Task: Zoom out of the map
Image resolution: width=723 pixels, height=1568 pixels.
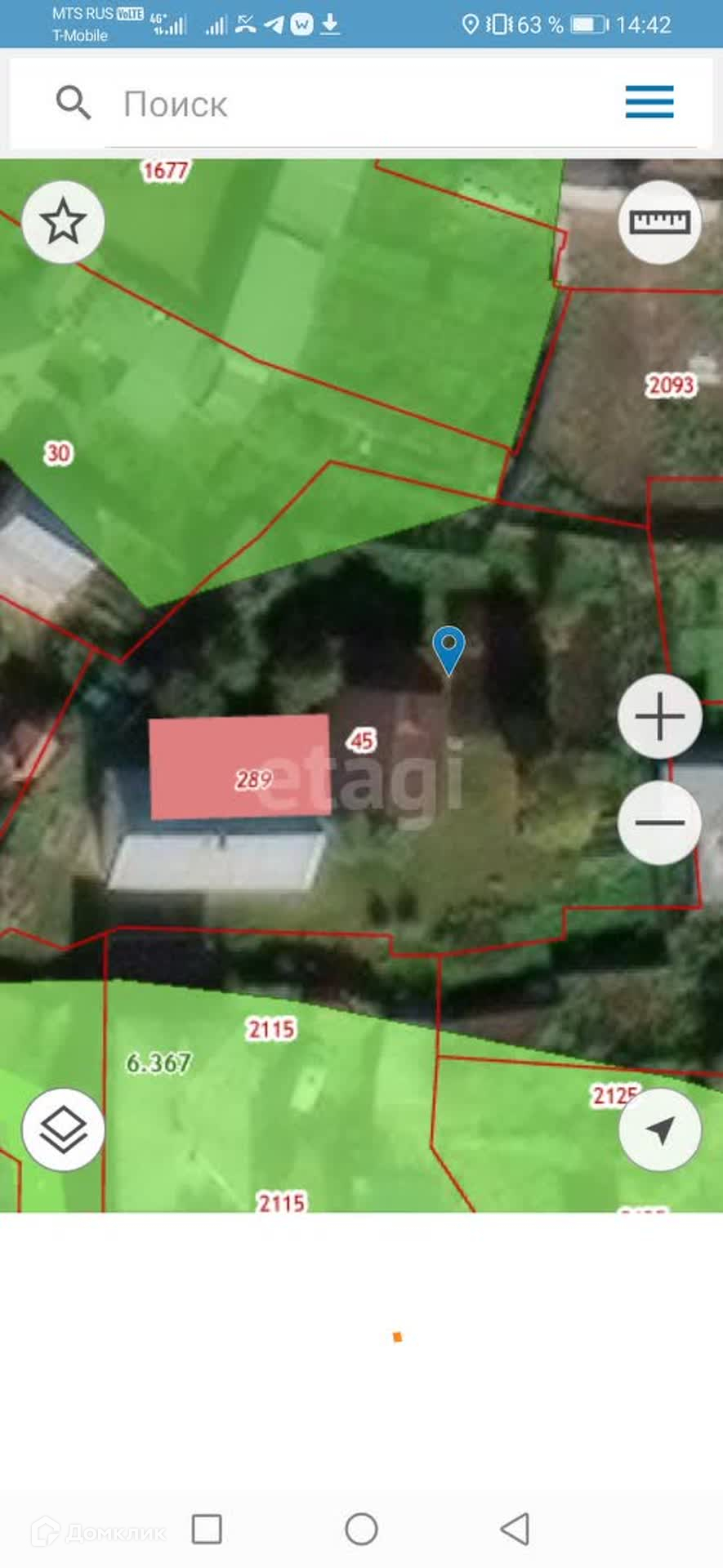Action: pyautogui.click(x=659, y=822)
